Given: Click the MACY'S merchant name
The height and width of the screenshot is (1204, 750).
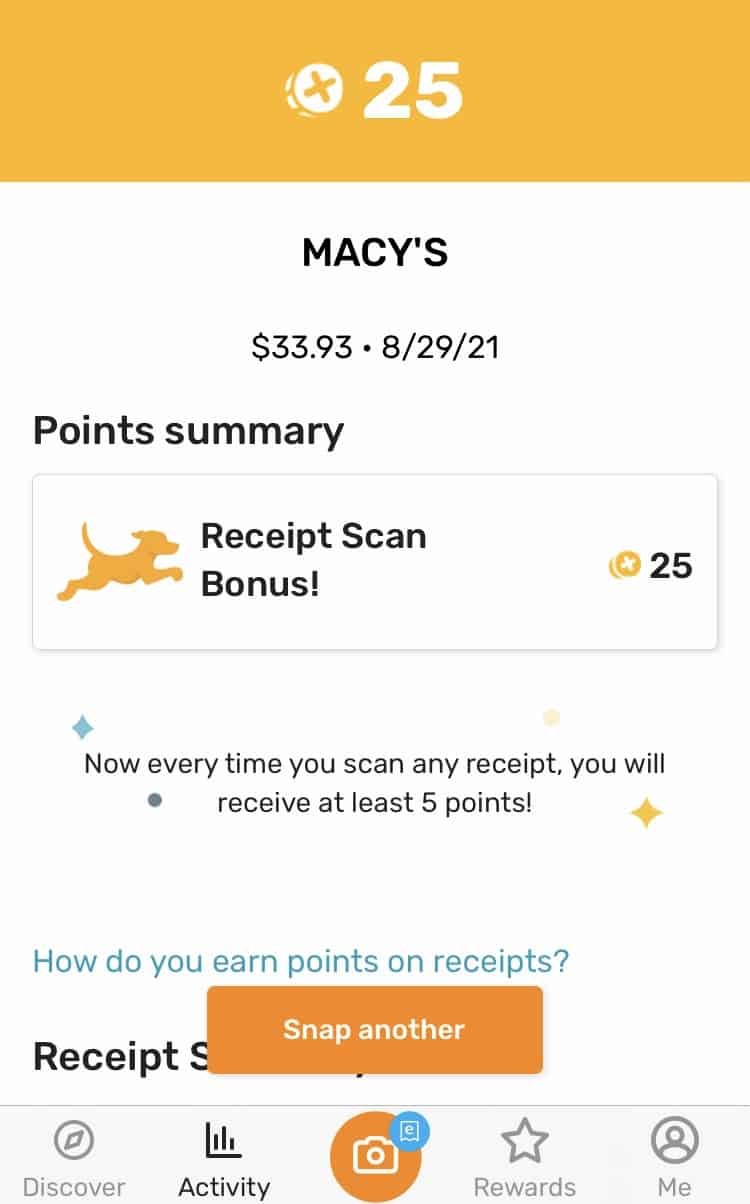Looking at the screenshot, I should 375,252.
